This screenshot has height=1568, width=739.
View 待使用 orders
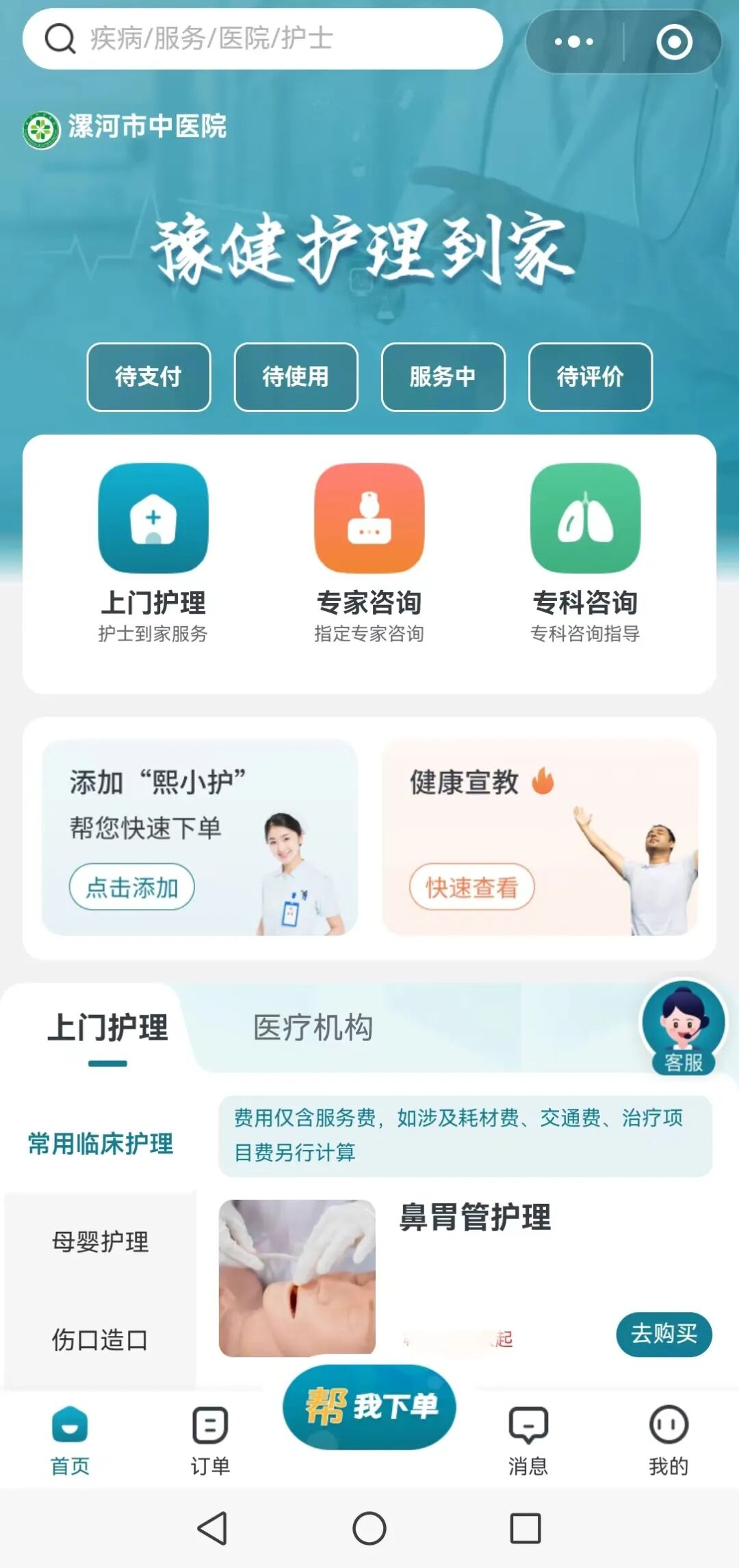296,377
